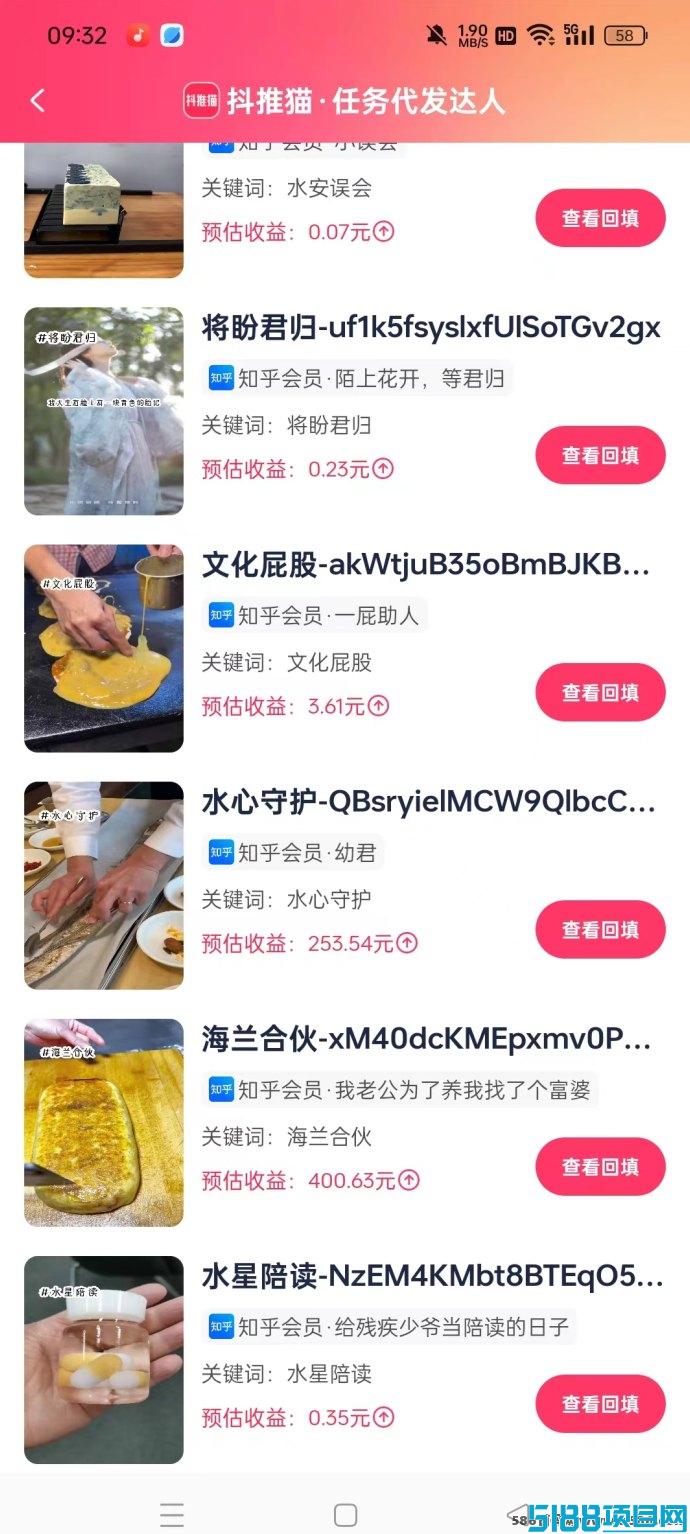This screenshot has height=1534, width=690.
Task: Tap the earnings arrow beside 400.63元
Action: (409, 1180)
